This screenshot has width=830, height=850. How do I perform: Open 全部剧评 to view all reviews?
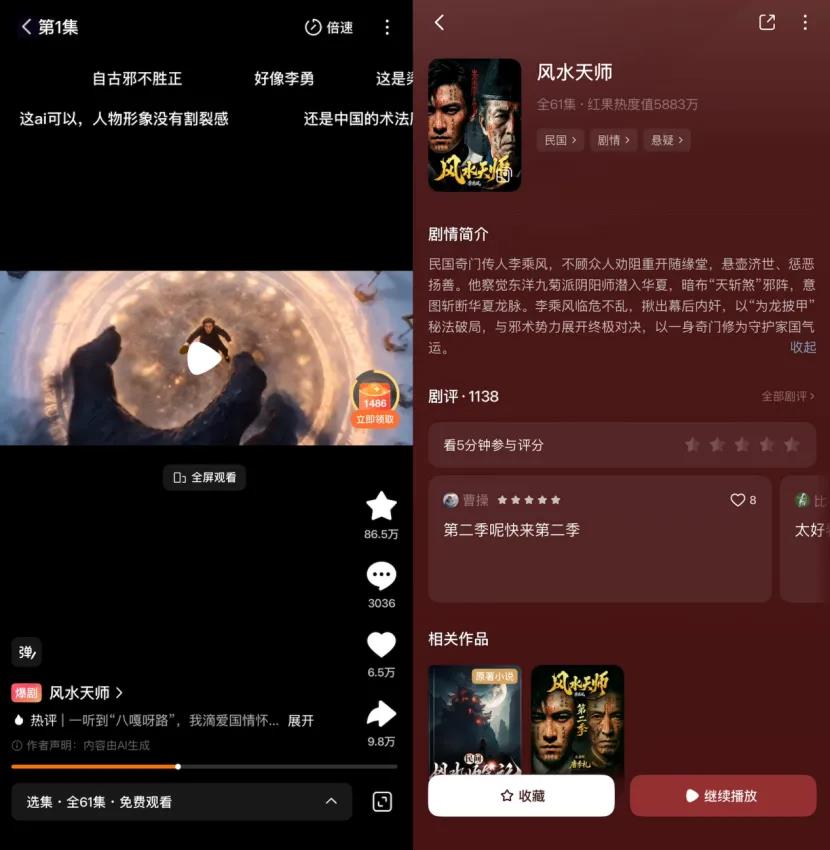[787, 396]
